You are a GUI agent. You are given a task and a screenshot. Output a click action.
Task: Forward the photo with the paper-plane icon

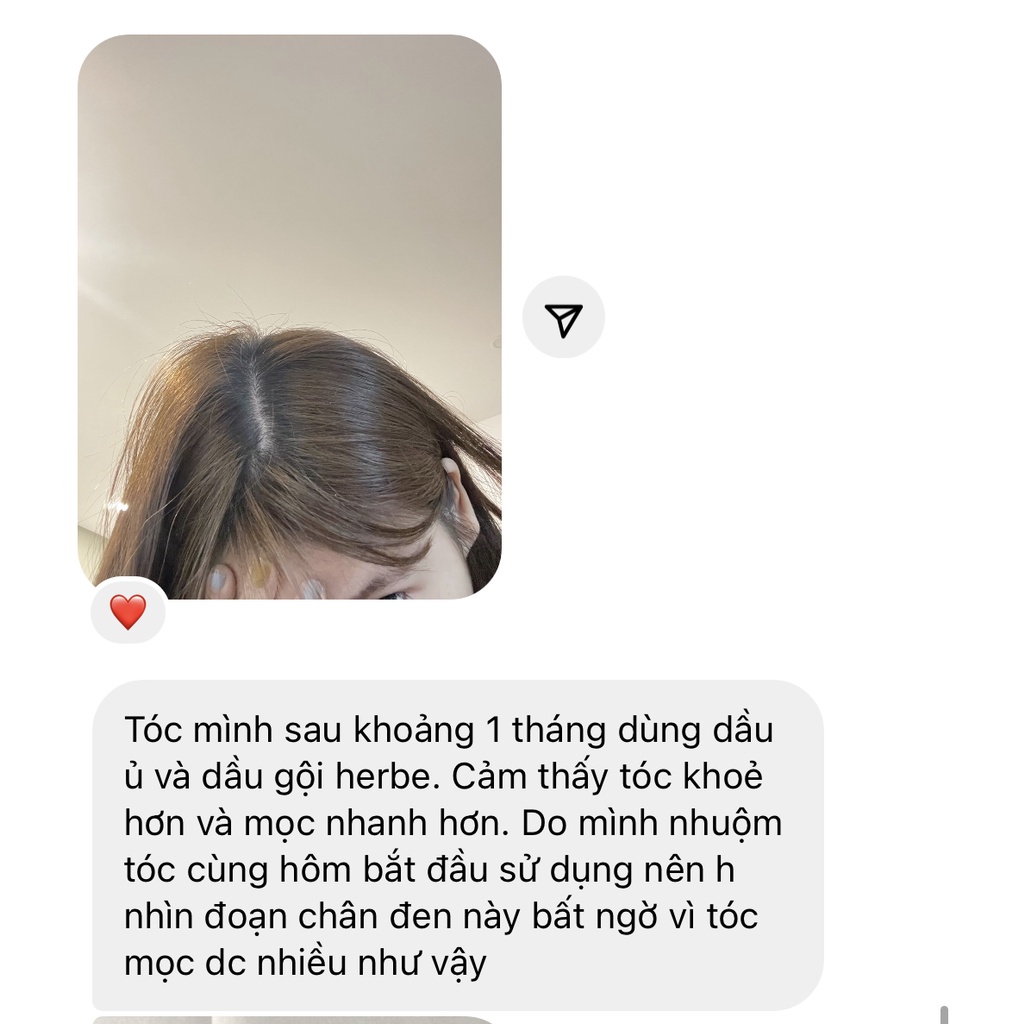(x=563, y=317)
